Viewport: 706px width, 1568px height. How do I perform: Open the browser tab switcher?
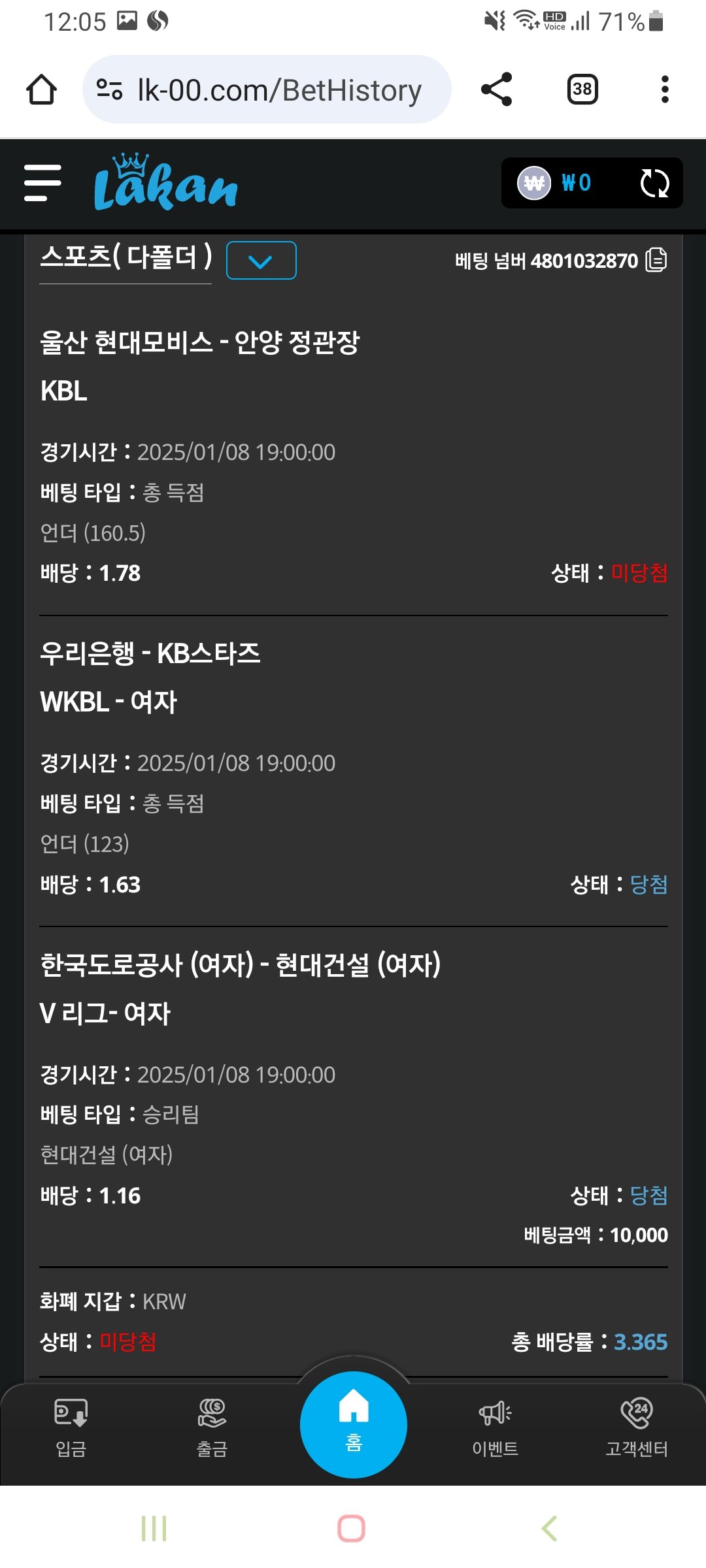(x=582, y=90)
